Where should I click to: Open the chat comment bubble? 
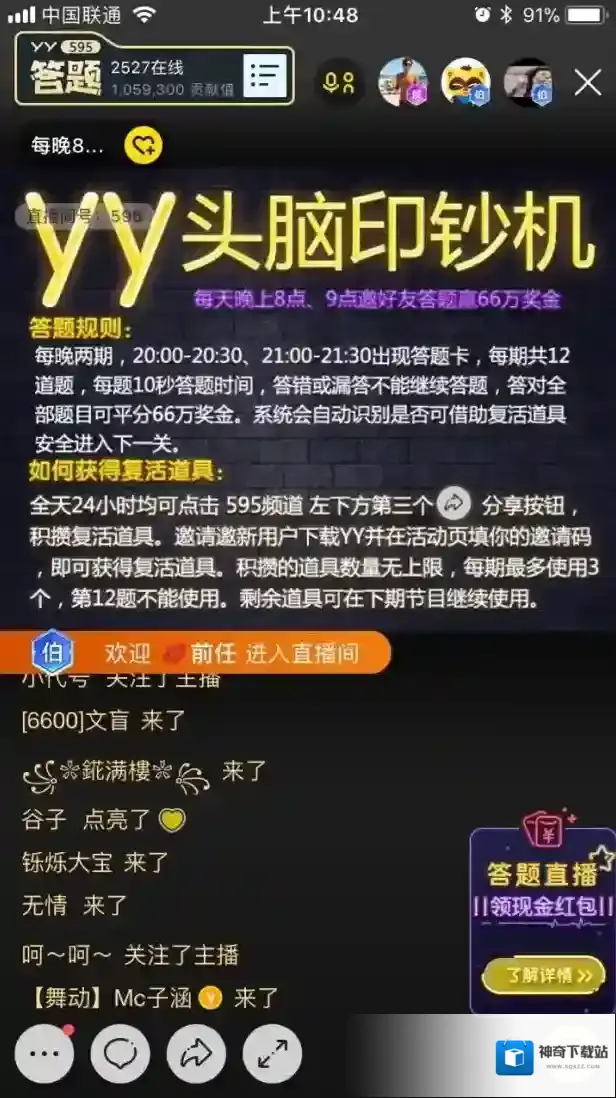coord(120,1053)
